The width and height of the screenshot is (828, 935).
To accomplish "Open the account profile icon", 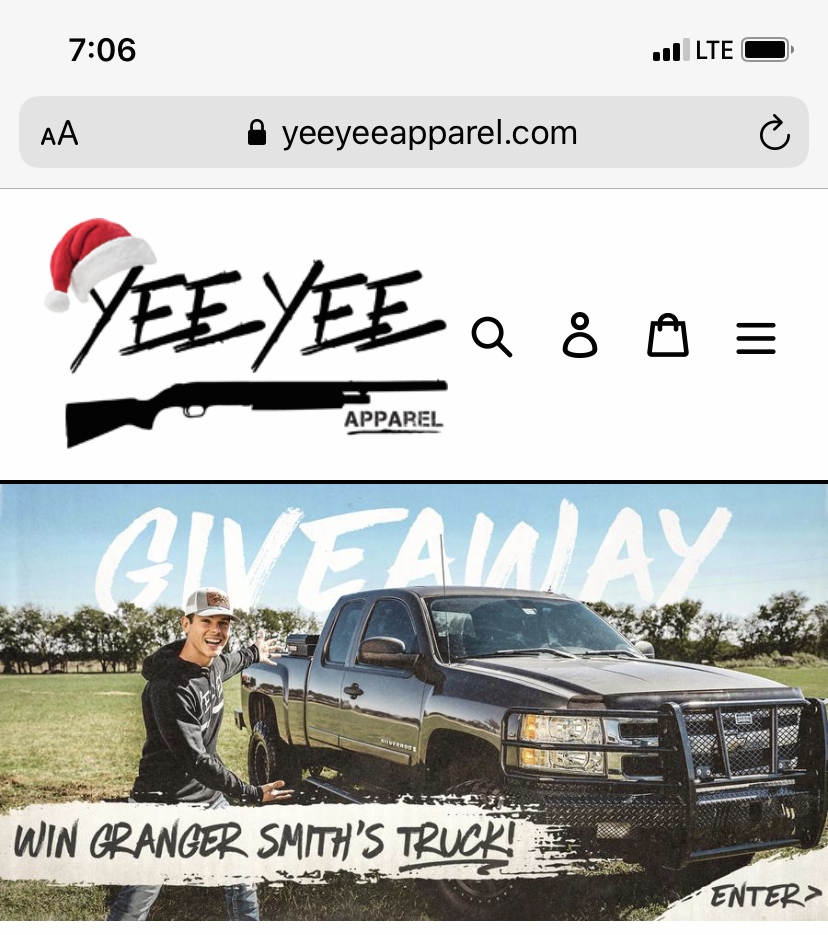I will pos(579,336).
